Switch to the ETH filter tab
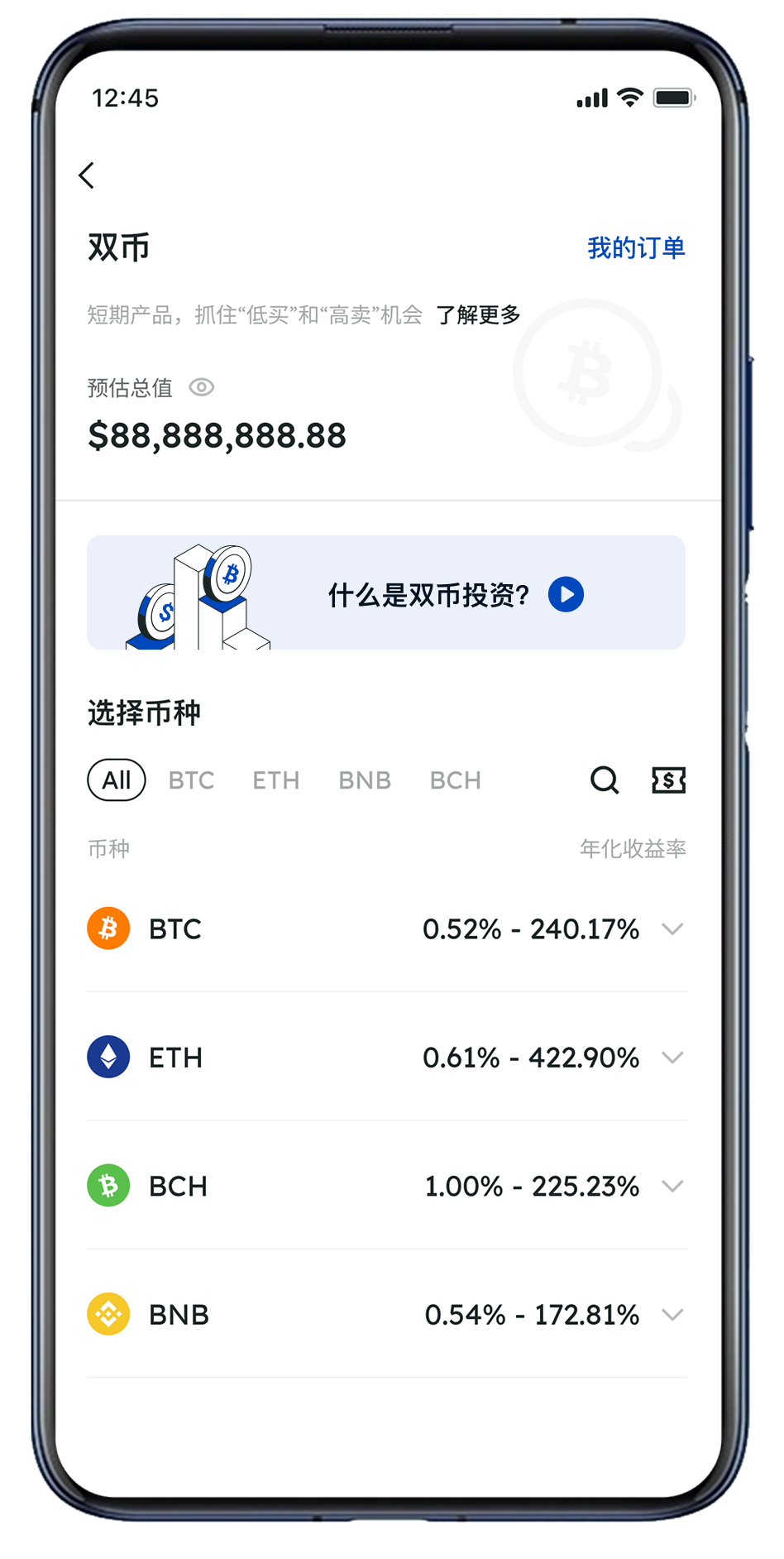The width and height of the screenshot is (784, 1559). [275, 780]
